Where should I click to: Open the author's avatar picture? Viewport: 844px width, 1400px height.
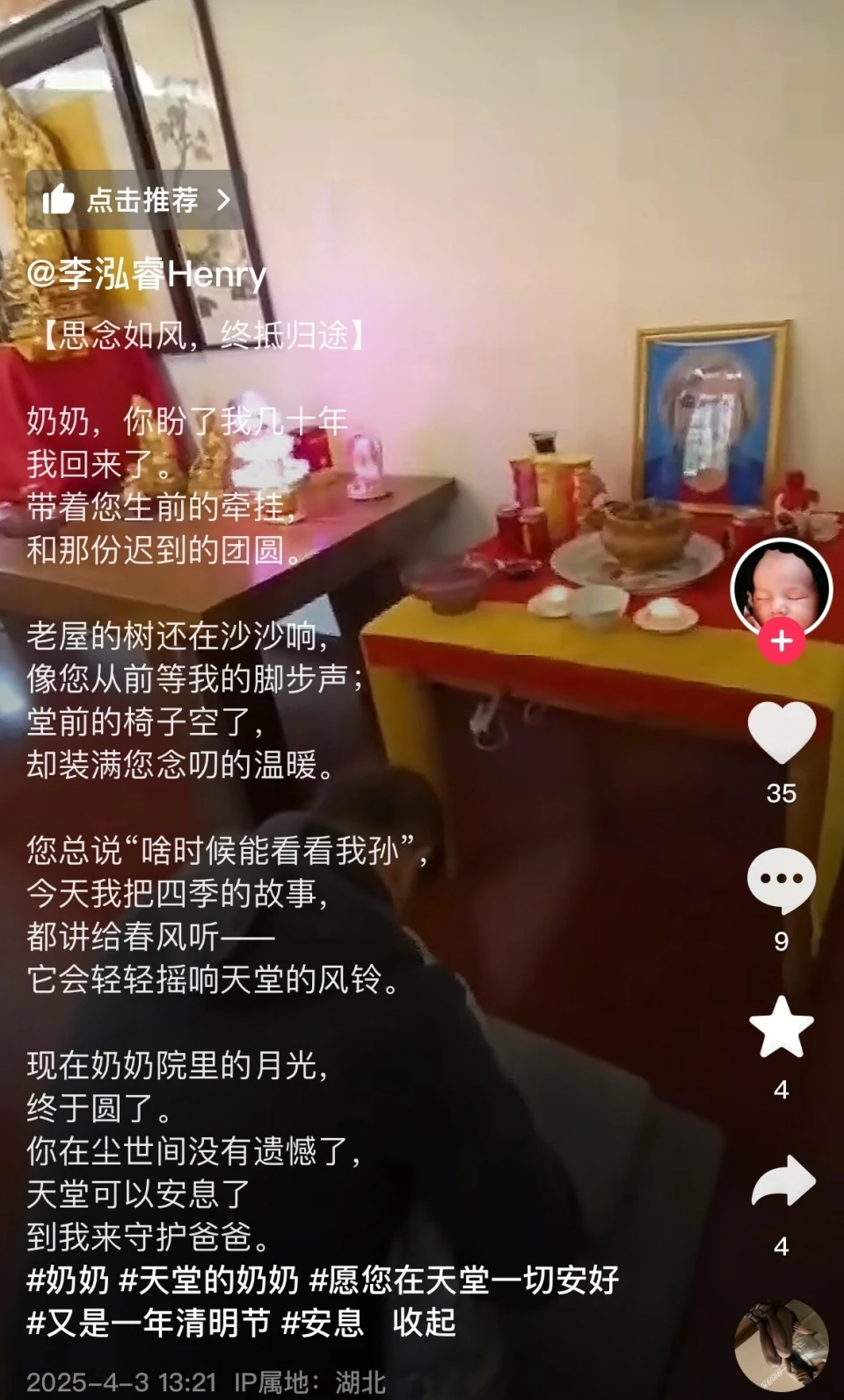pyautogui.click(x=781, y=586)
